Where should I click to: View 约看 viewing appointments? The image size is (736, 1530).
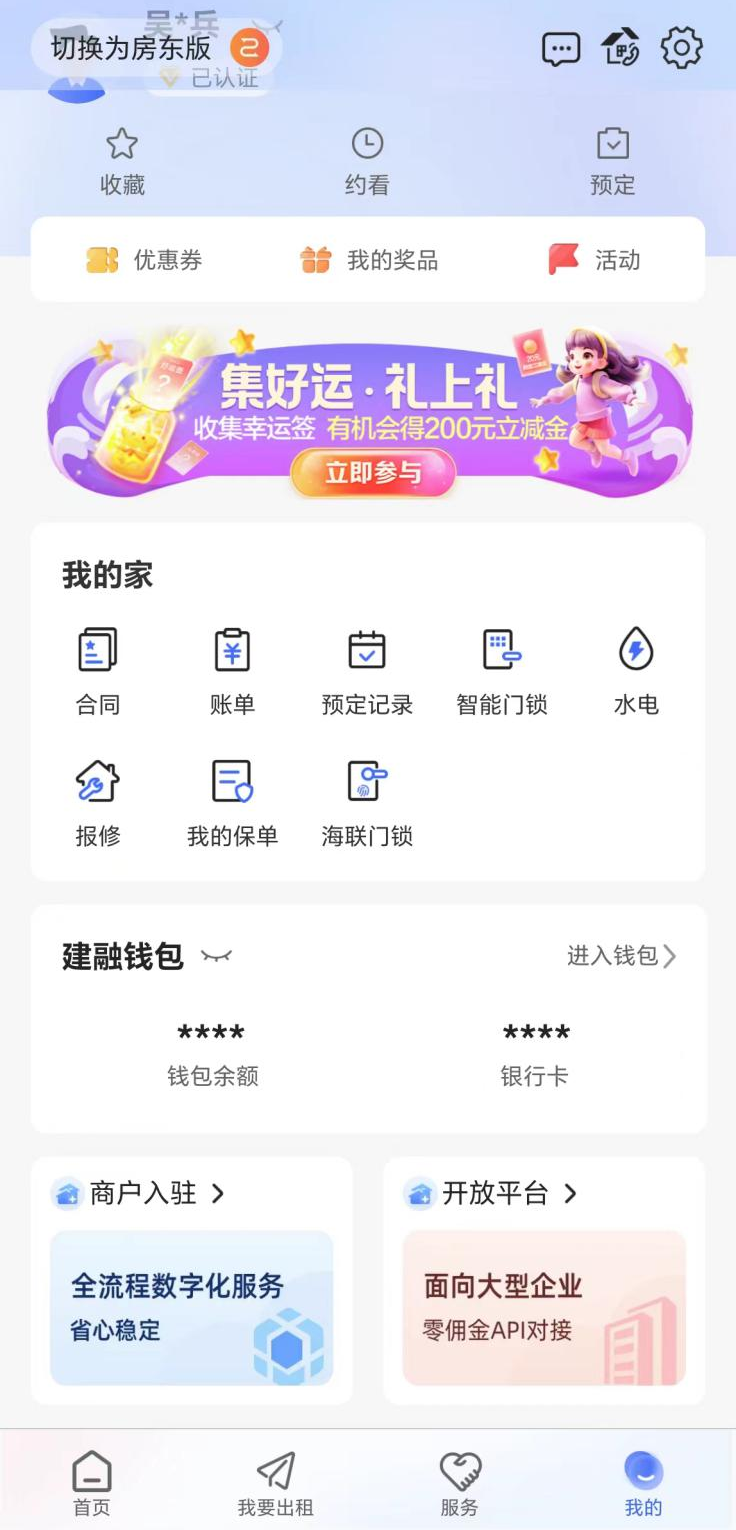(x=367, y=162)
